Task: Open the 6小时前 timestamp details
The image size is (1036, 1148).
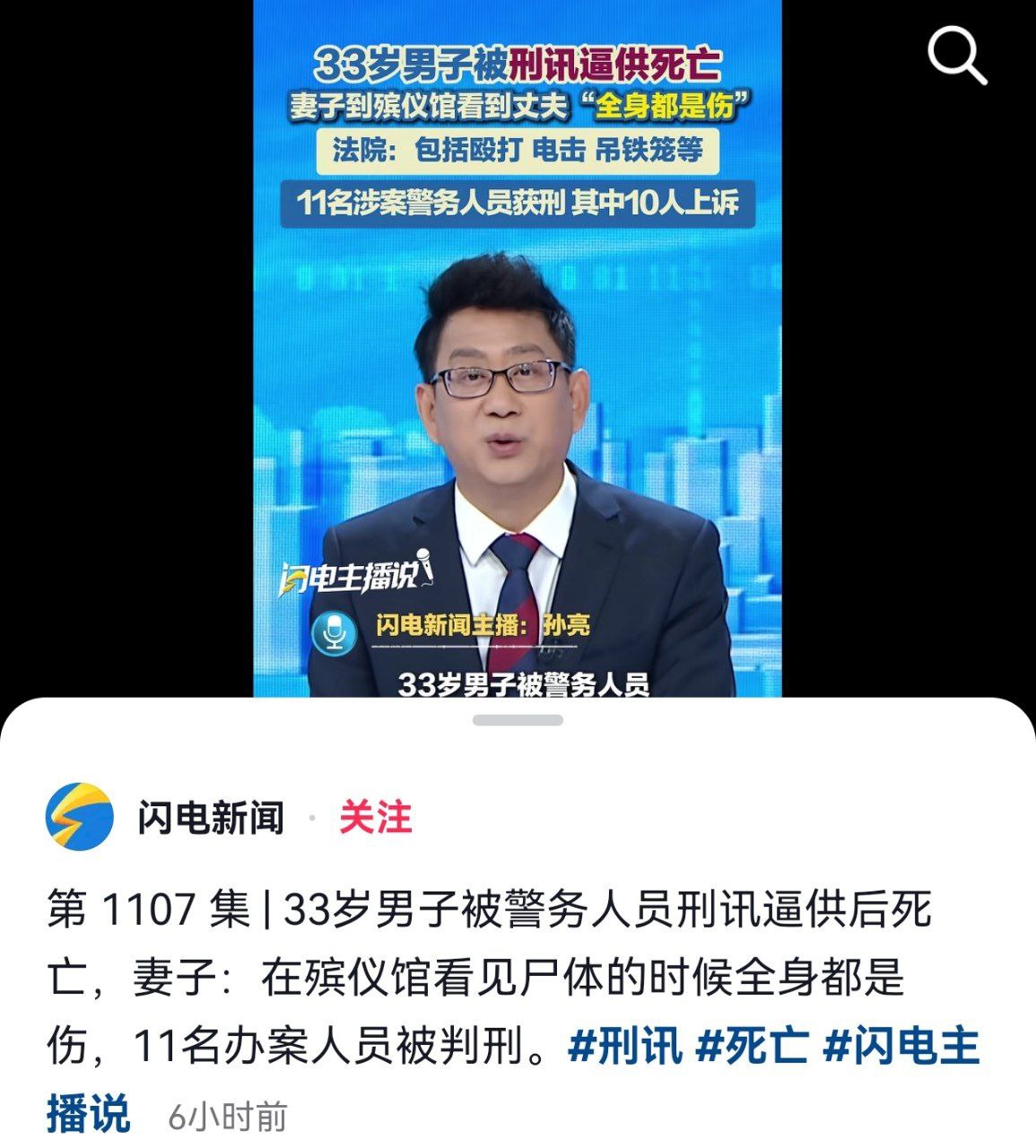Action: 229,1115
